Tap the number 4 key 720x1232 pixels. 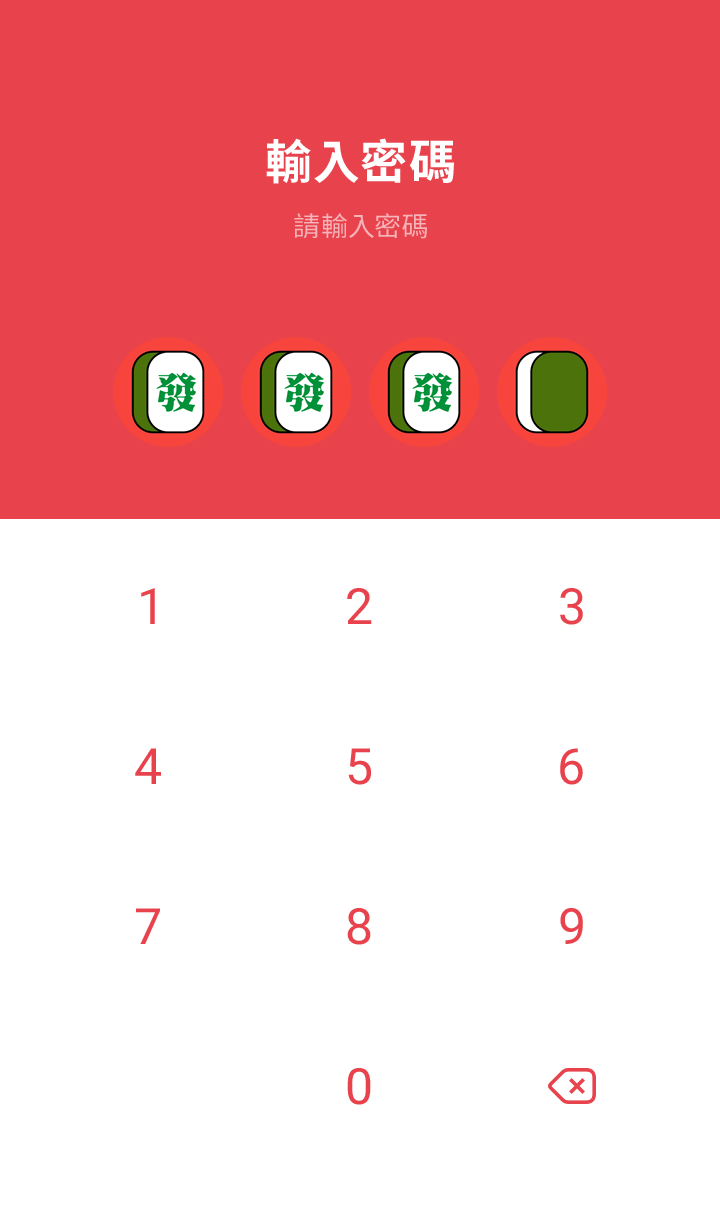tap(148, 767)
